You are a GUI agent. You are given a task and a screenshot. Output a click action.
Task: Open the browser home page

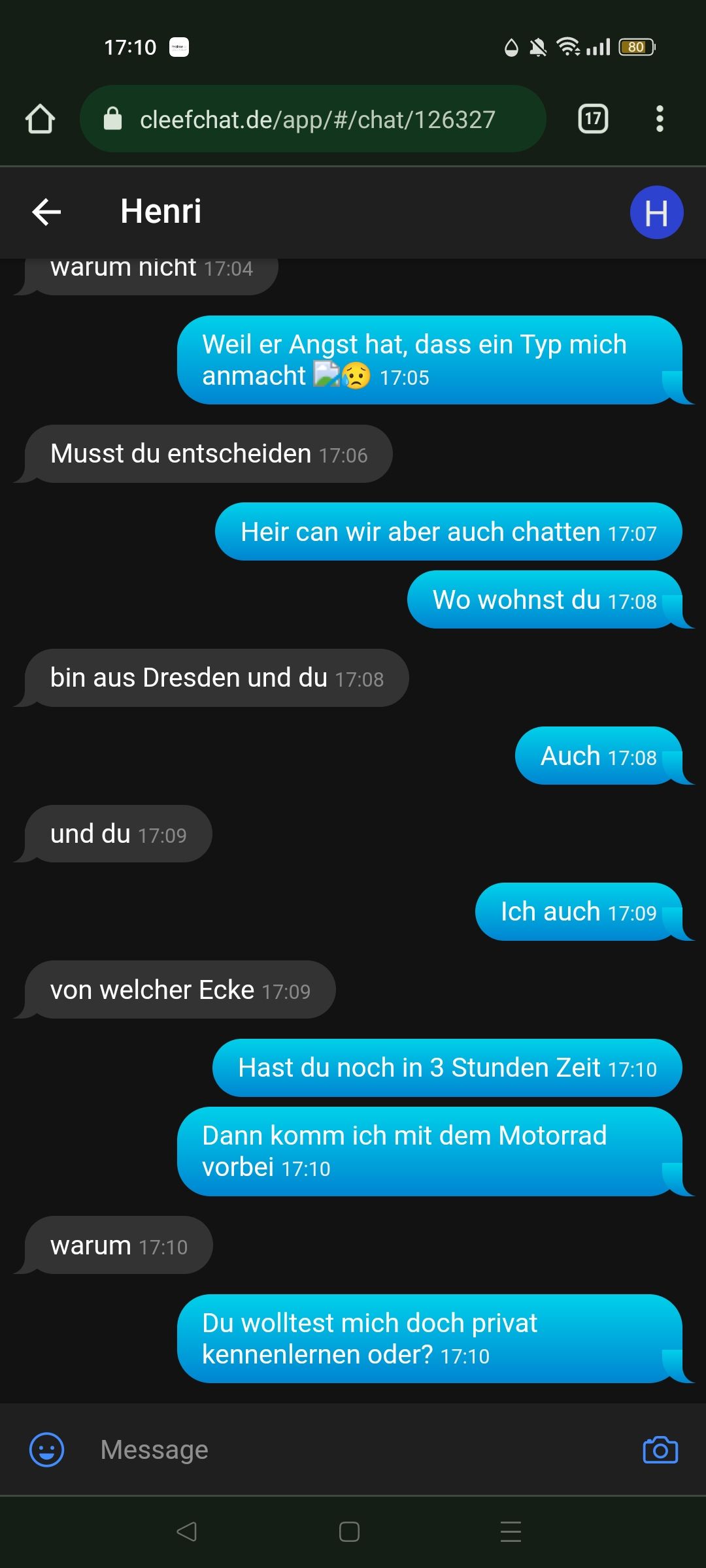(40, 119)
